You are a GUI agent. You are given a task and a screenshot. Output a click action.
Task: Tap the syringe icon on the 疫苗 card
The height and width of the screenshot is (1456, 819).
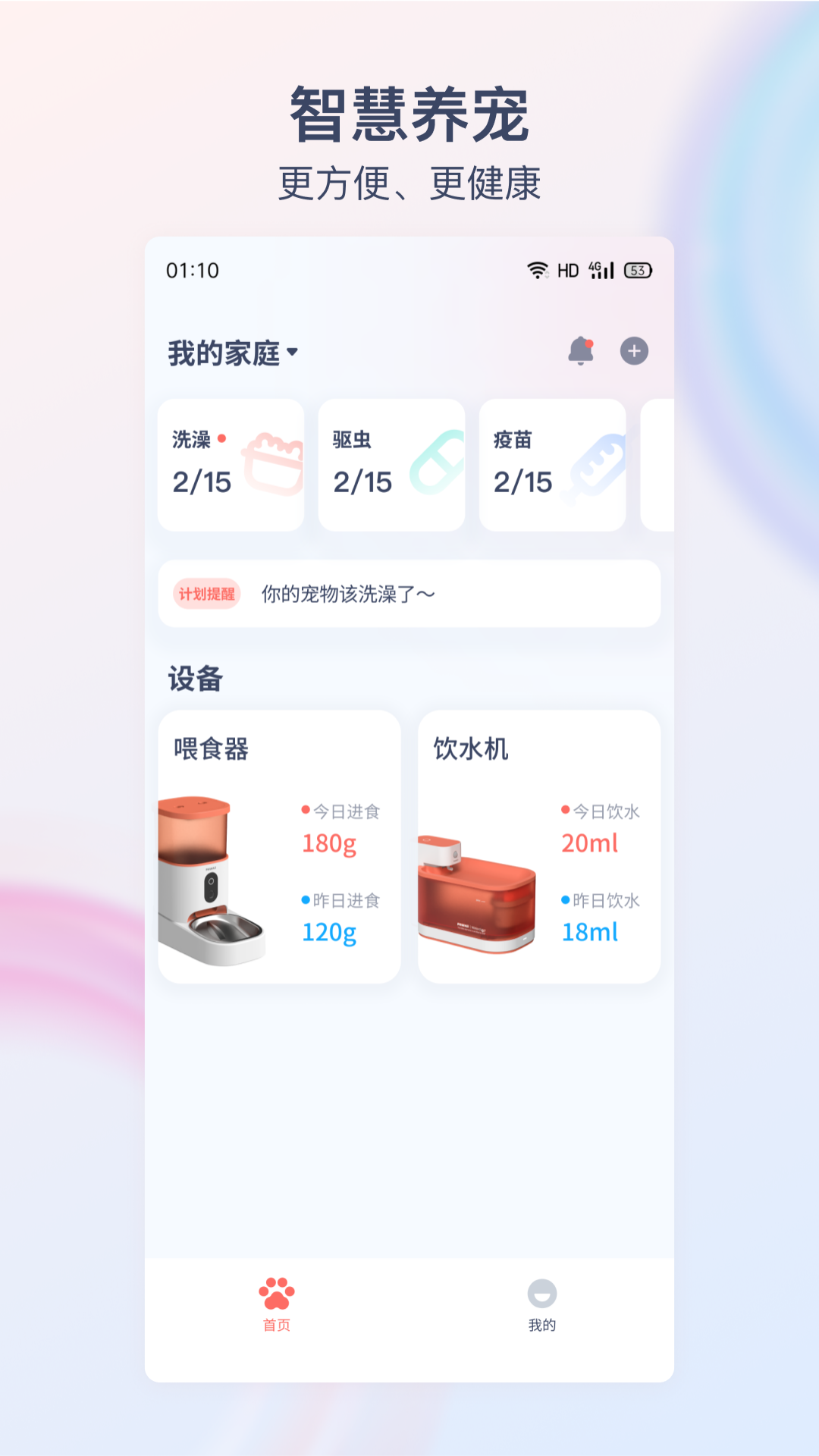tap(598, 466)
